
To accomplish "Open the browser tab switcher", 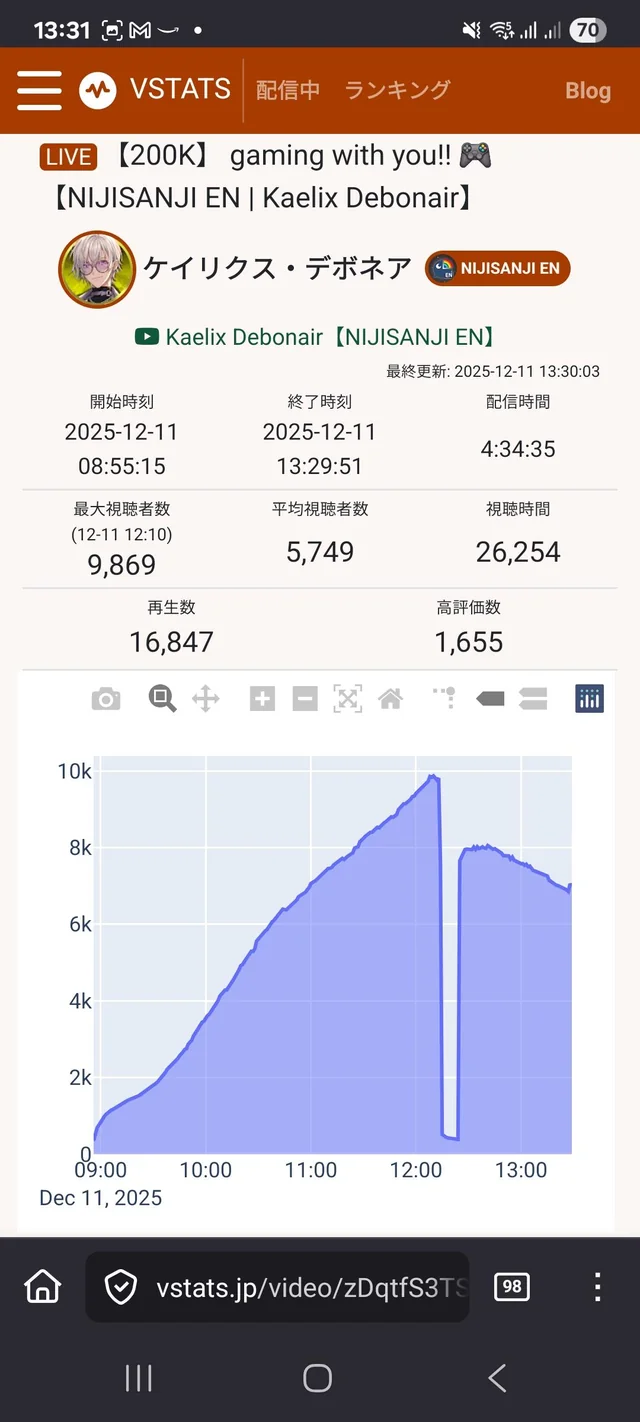I will click(x=512, y=1287).
